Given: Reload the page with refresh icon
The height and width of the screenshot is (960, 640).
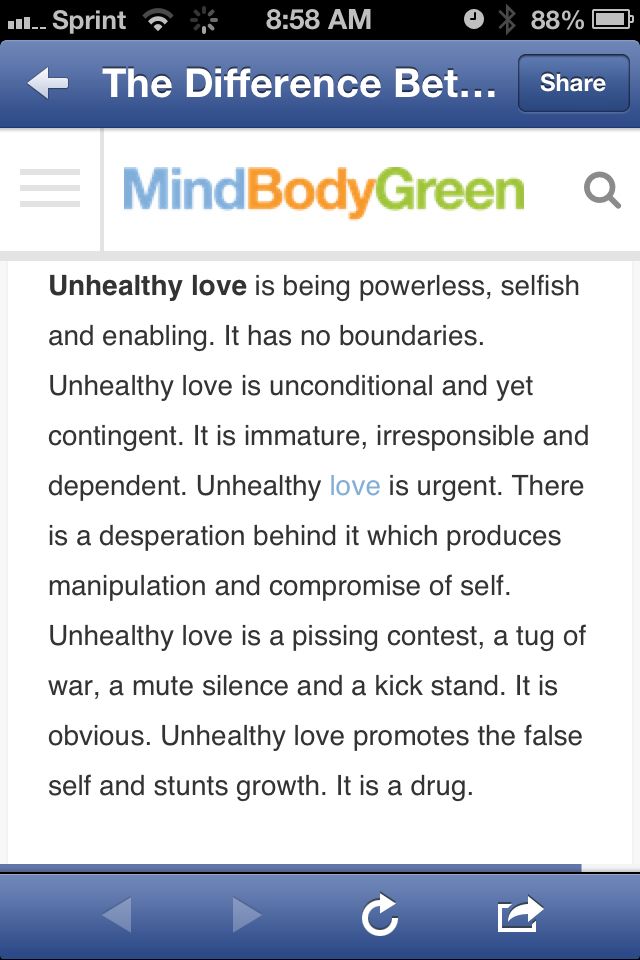Looking at the screenshot, I should tap(380, 914).
